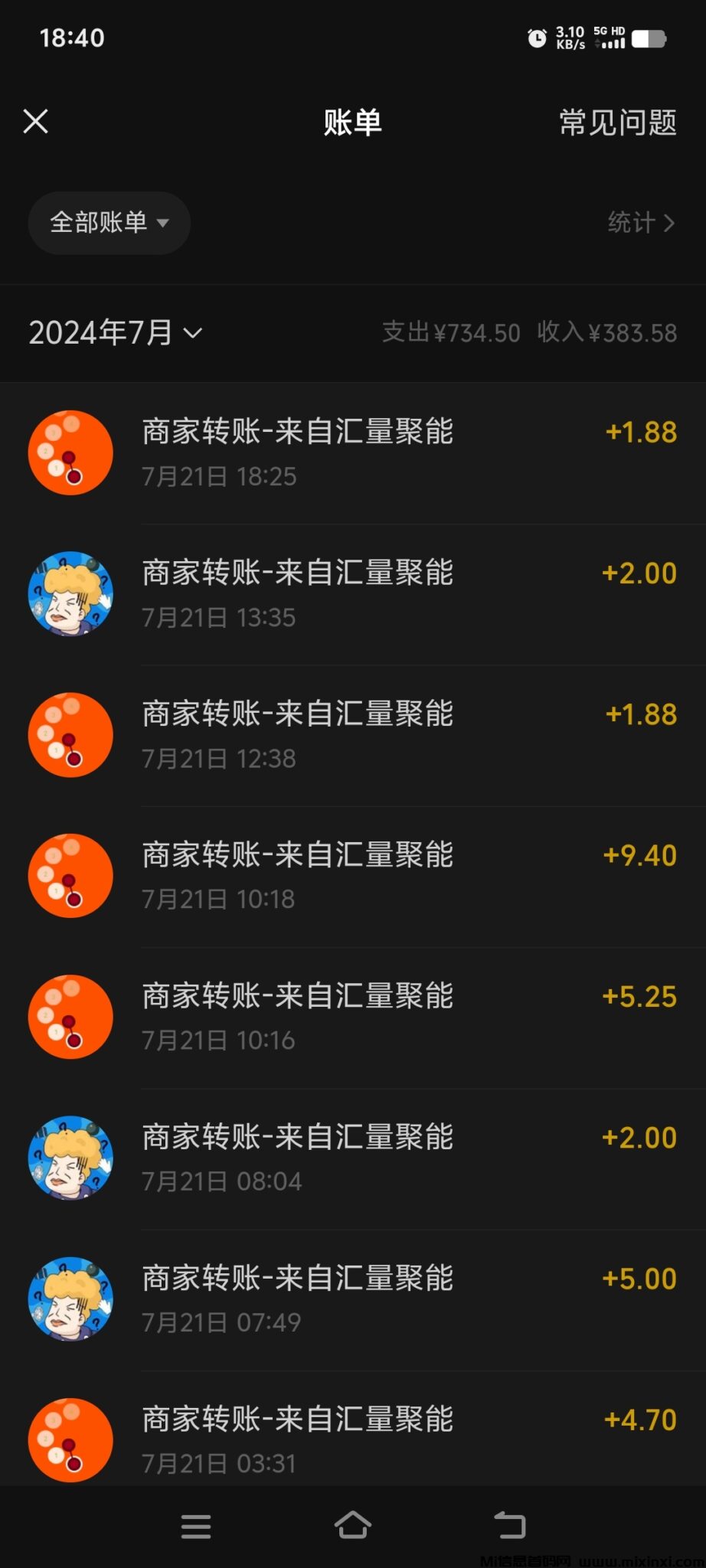Open the 常见问题 page
Viewport: 706px width, 1568px height.
click(x=616, y=122)
